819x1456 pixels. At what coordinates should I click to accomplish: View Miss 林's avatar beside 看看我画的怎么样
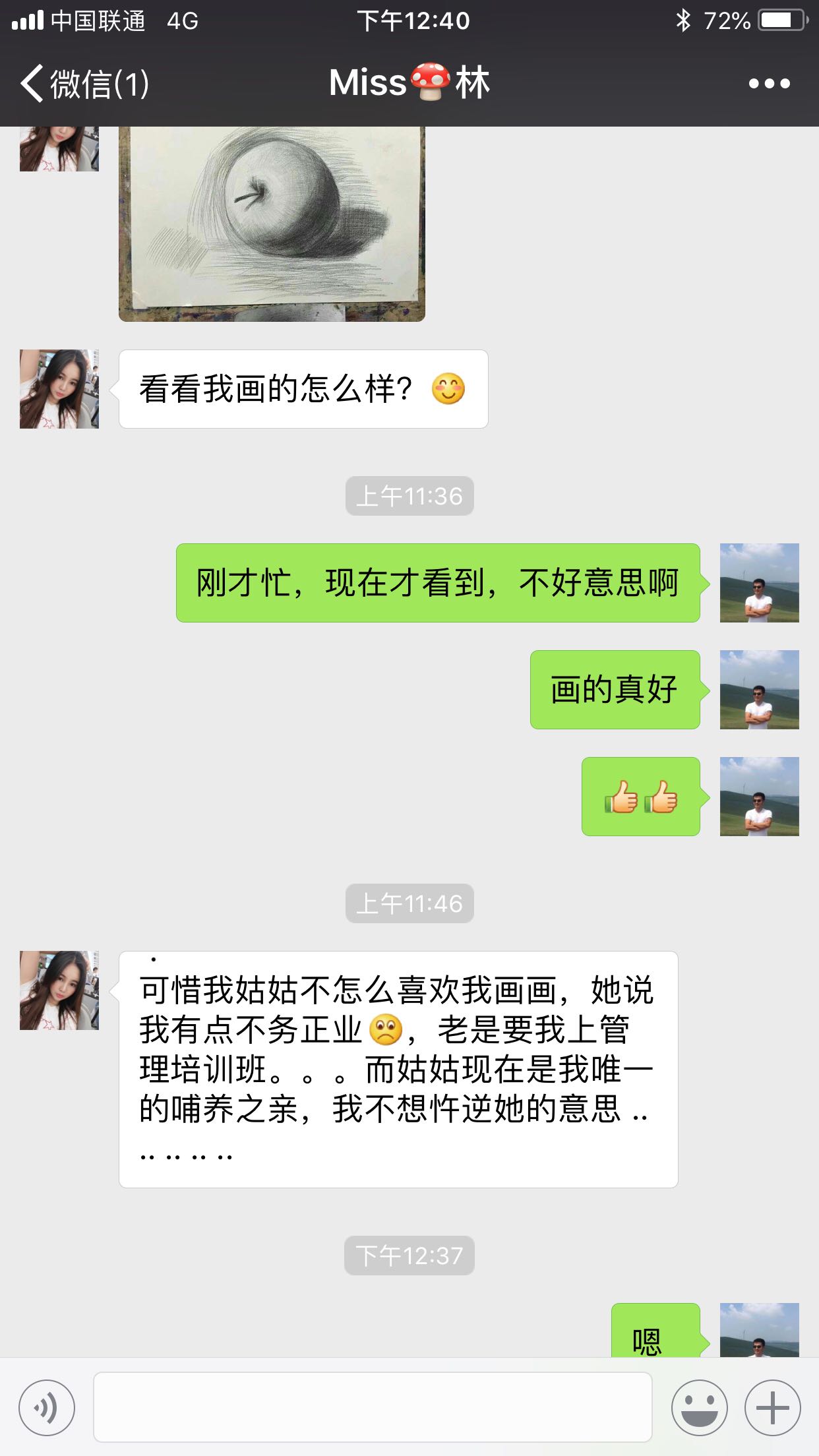click(x=59, y=389)
